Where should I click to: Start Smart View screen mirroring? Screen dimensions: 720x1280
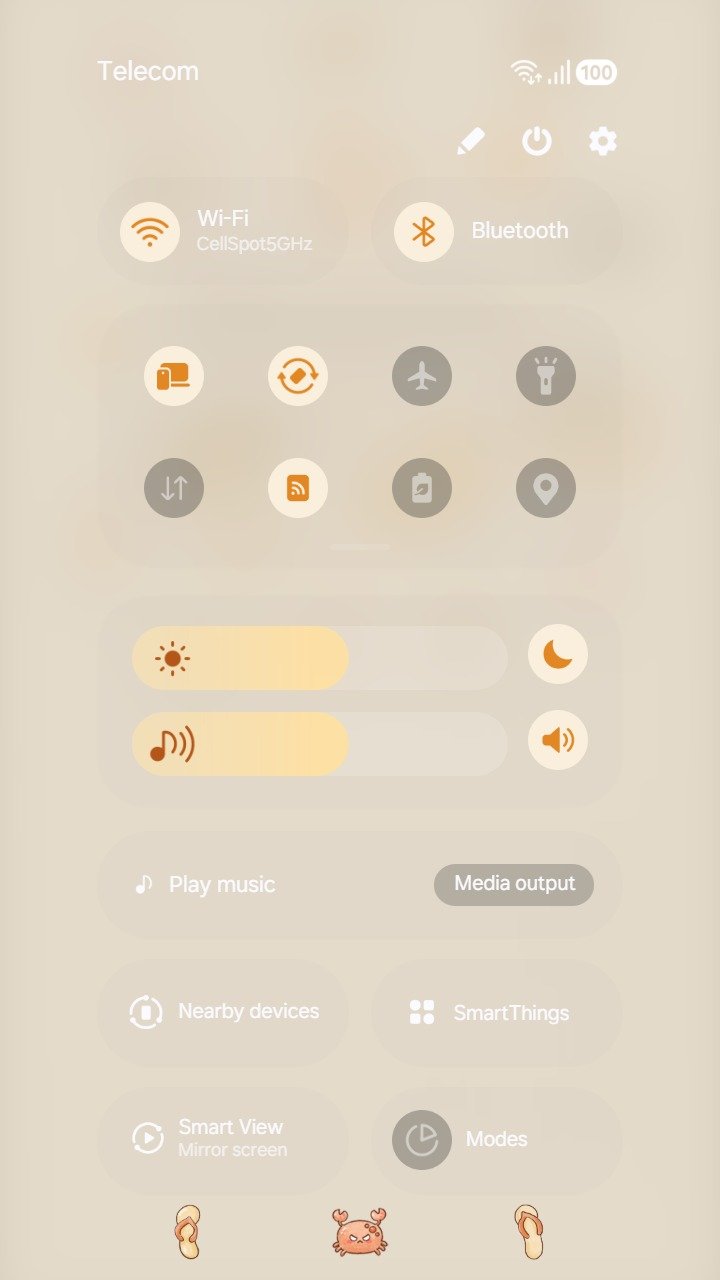[x=223, y=1138]
